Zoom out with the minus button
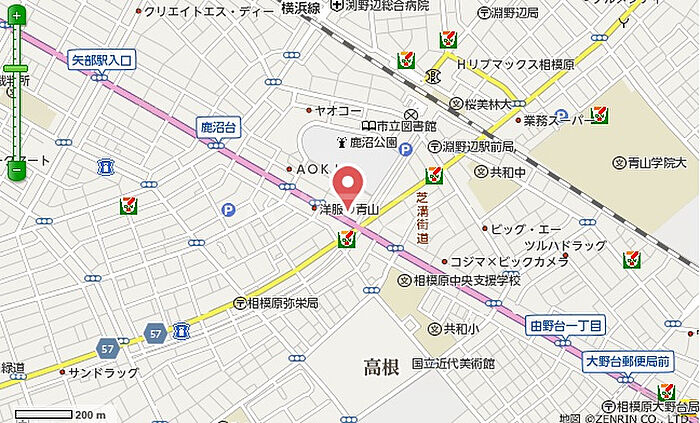Image resolution: width=700 pixels, height=423 pixels. 17,171
